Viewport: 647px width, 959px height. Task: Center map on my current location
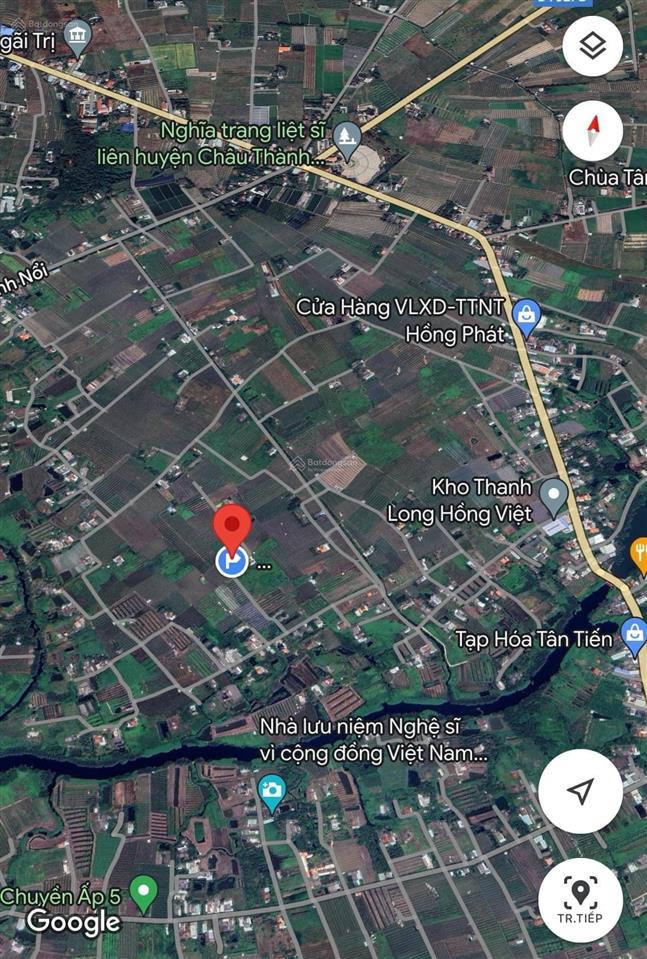[x=580, y=791]
